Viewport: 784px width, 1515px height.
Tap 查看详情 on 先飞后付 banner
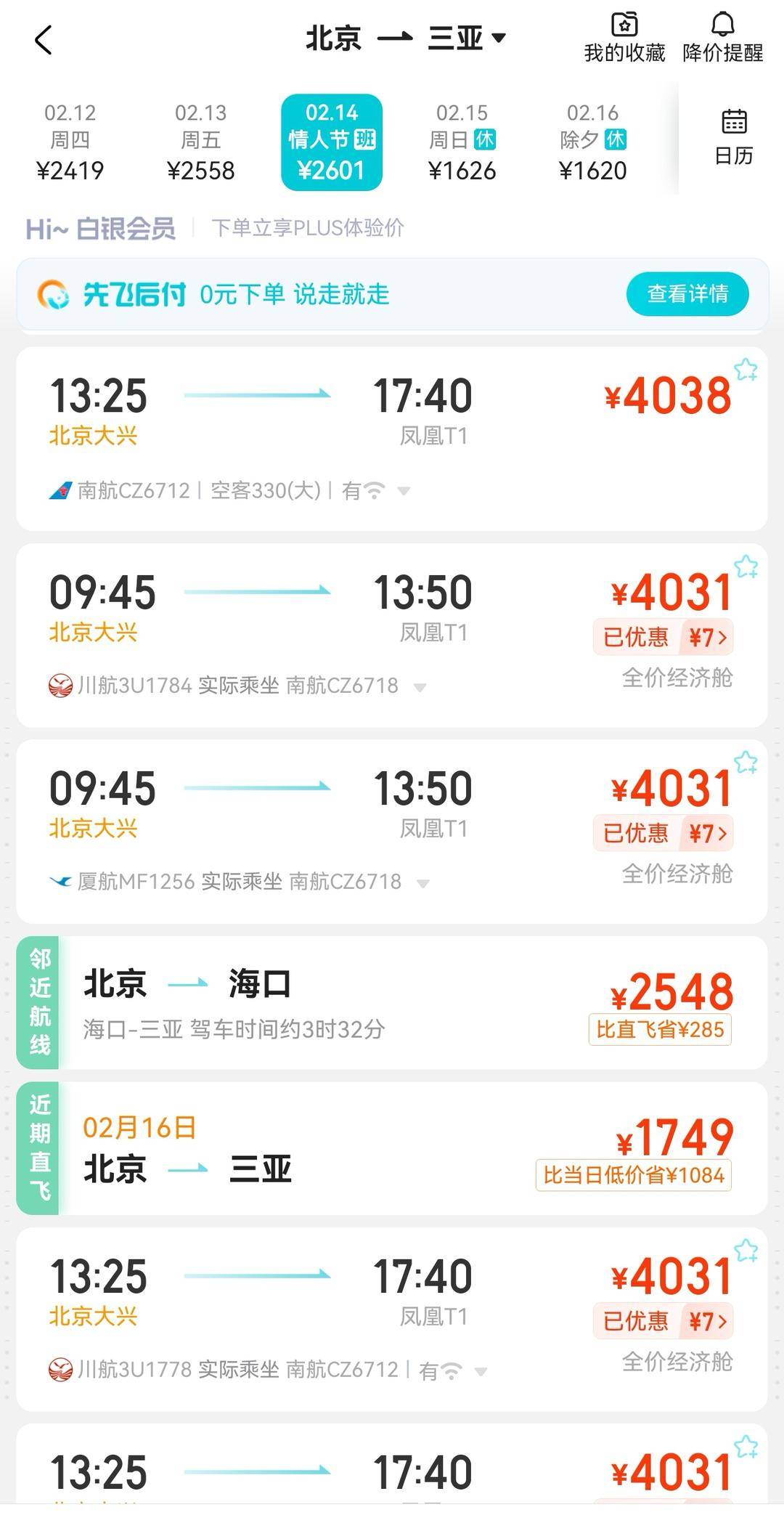coord(687,294)
